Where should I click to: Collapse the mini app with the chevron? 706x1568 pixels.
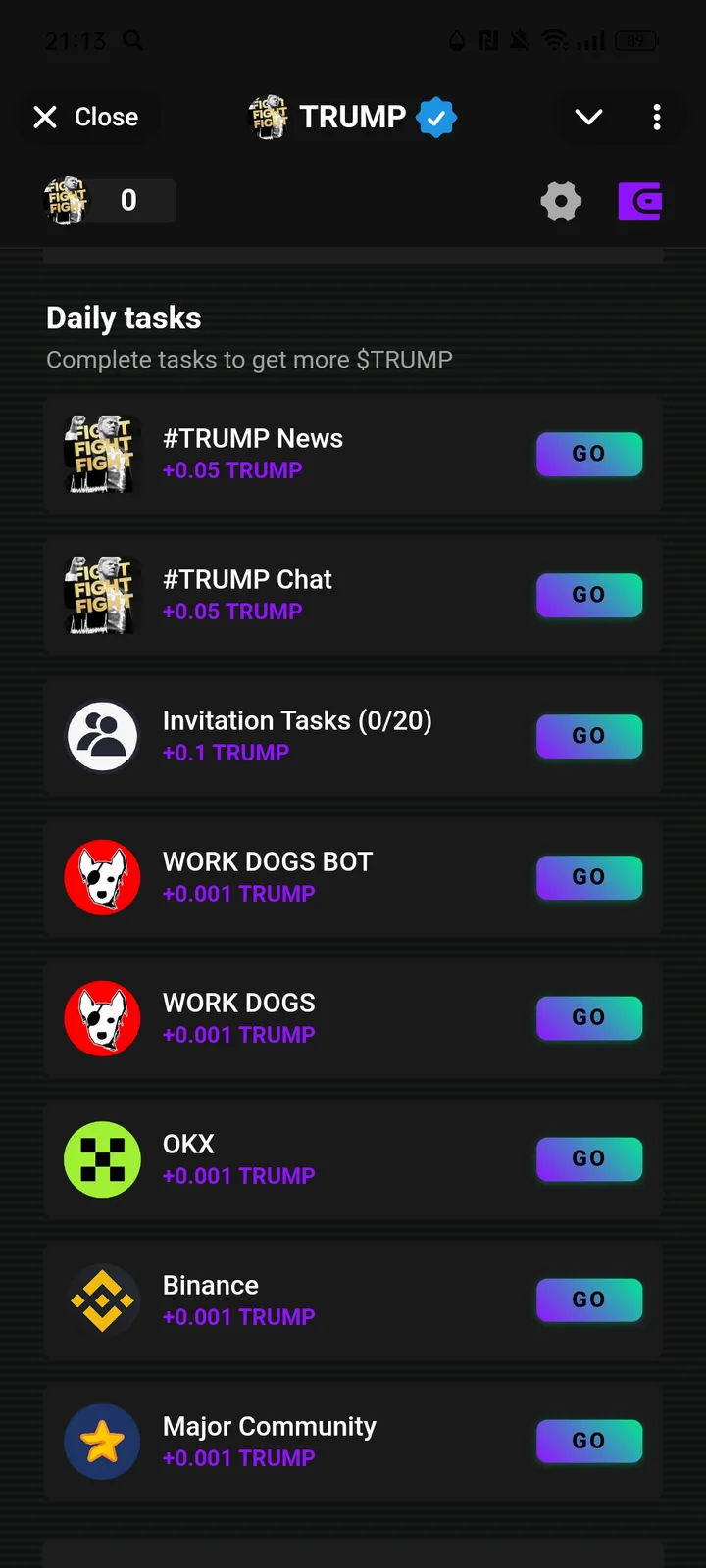(x=588, y=116)
